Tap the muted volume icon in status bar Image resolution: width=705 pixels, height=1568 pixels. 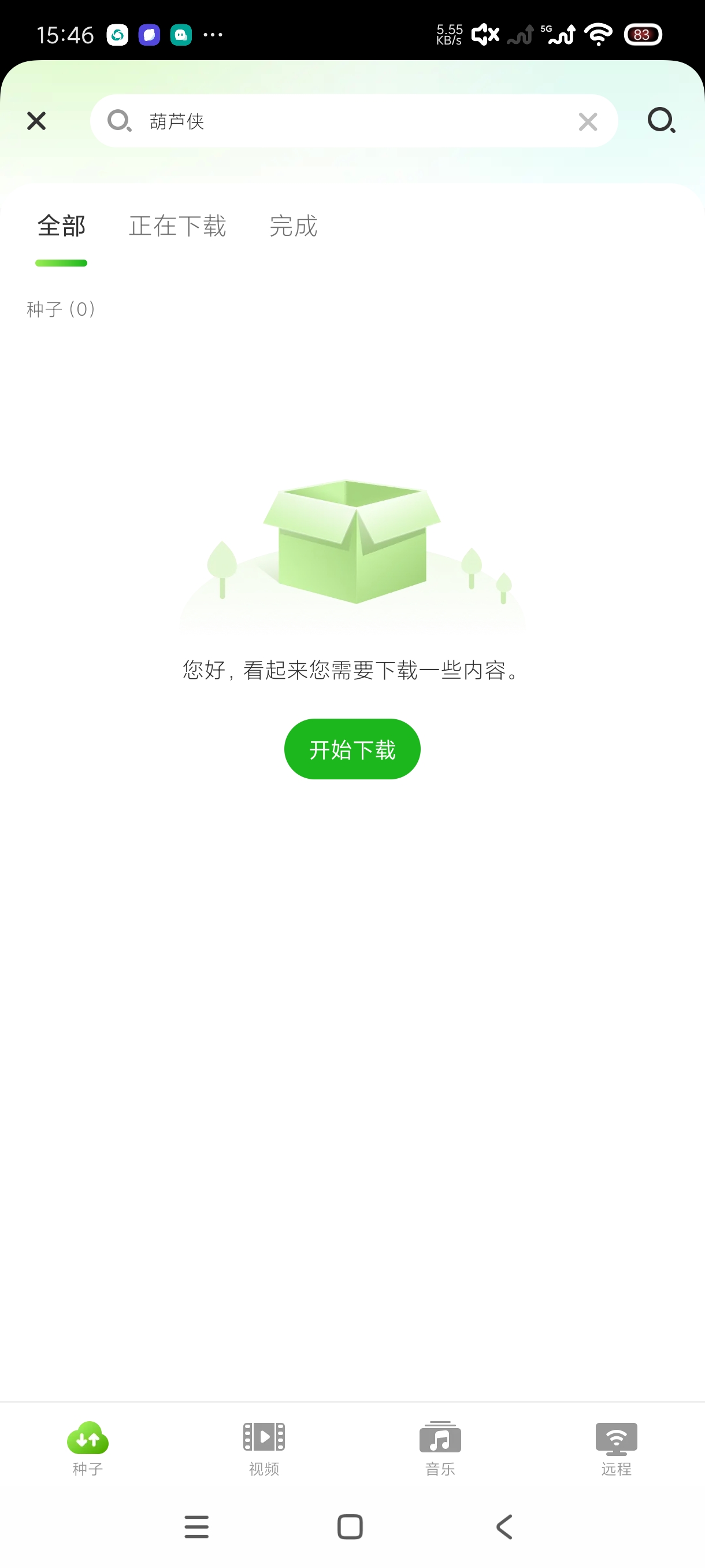484,34
